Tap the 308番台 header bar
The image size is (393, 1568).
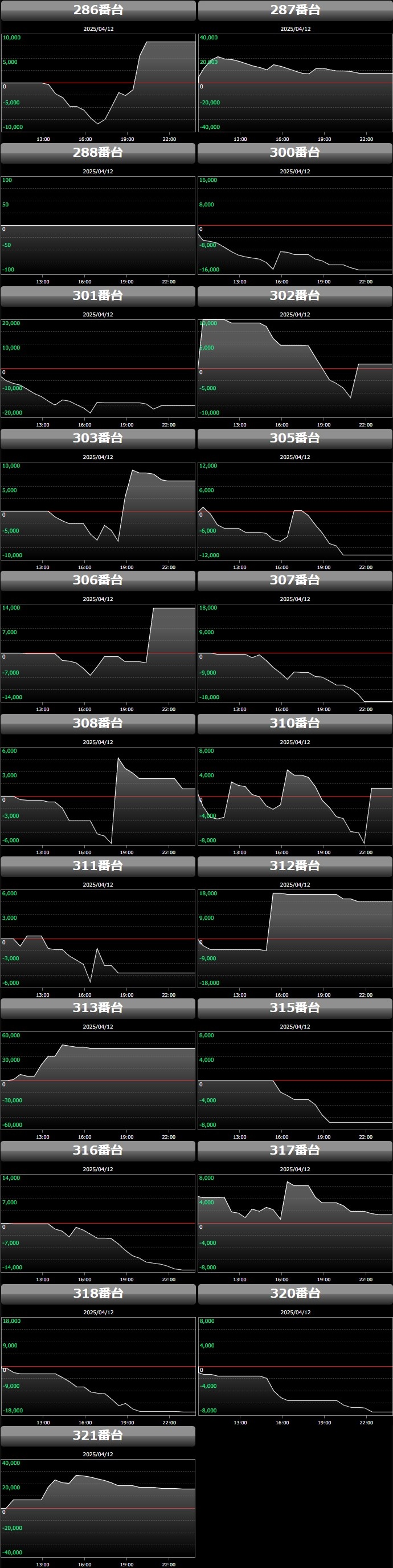pyautogui.click(x=98, y=724)
